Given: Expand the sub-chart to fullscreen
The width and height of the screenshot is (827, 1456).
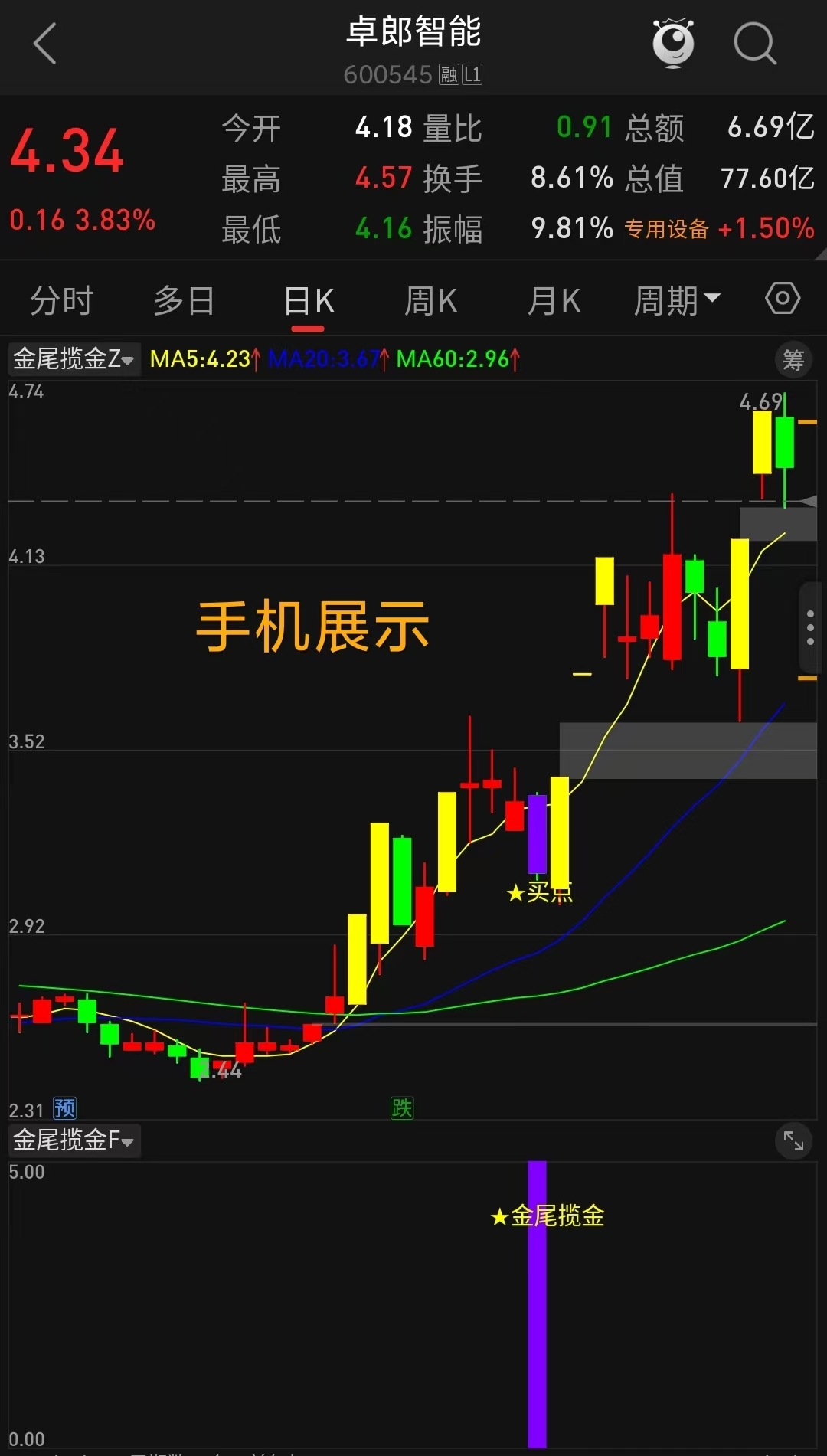Looking at the screenshot, I should (793, 1142).
